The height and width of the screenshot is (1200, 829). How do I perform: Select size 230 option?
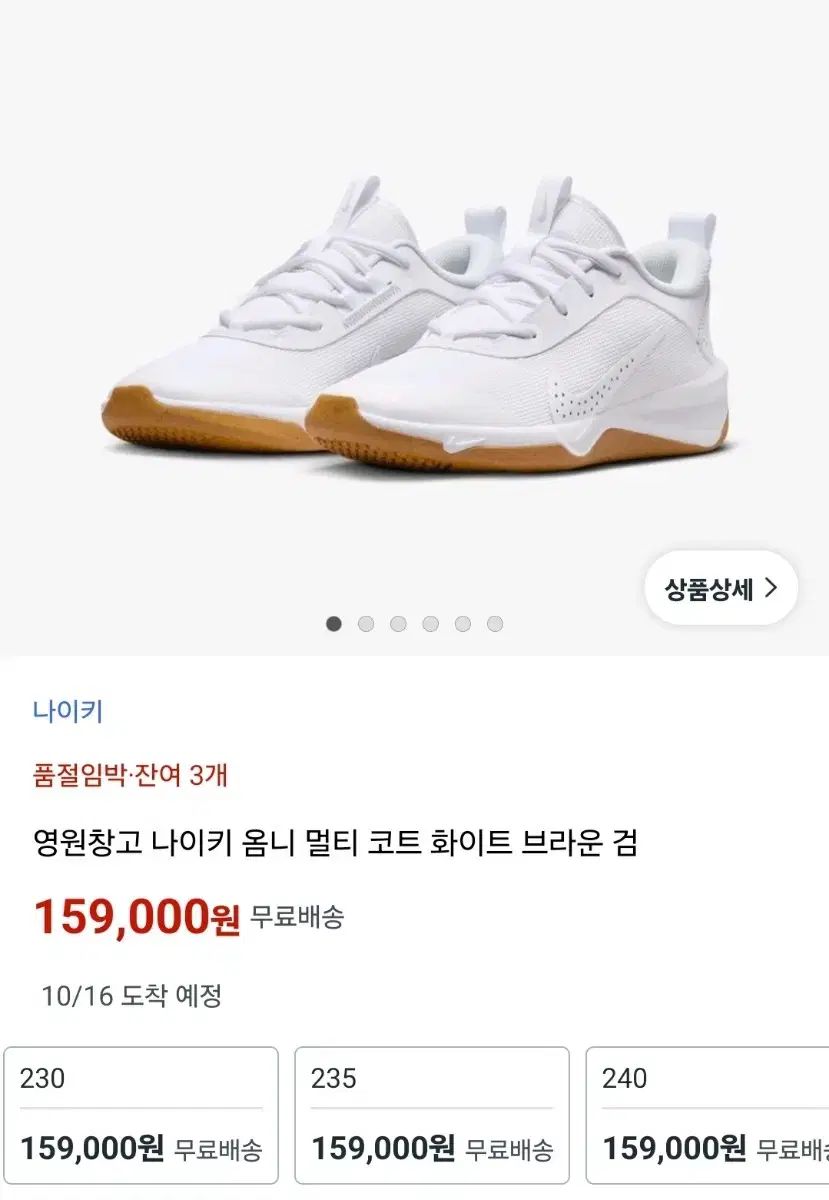[141, 1115]
